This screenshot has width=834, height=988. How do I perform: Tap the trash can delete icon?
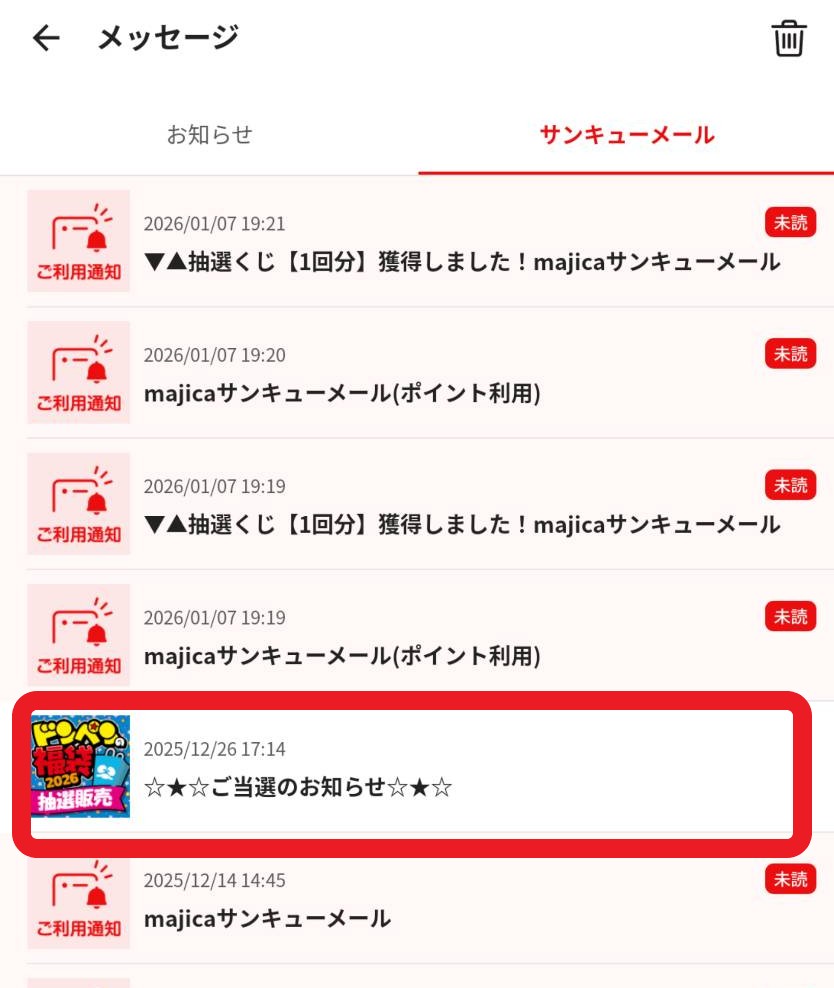788,39
